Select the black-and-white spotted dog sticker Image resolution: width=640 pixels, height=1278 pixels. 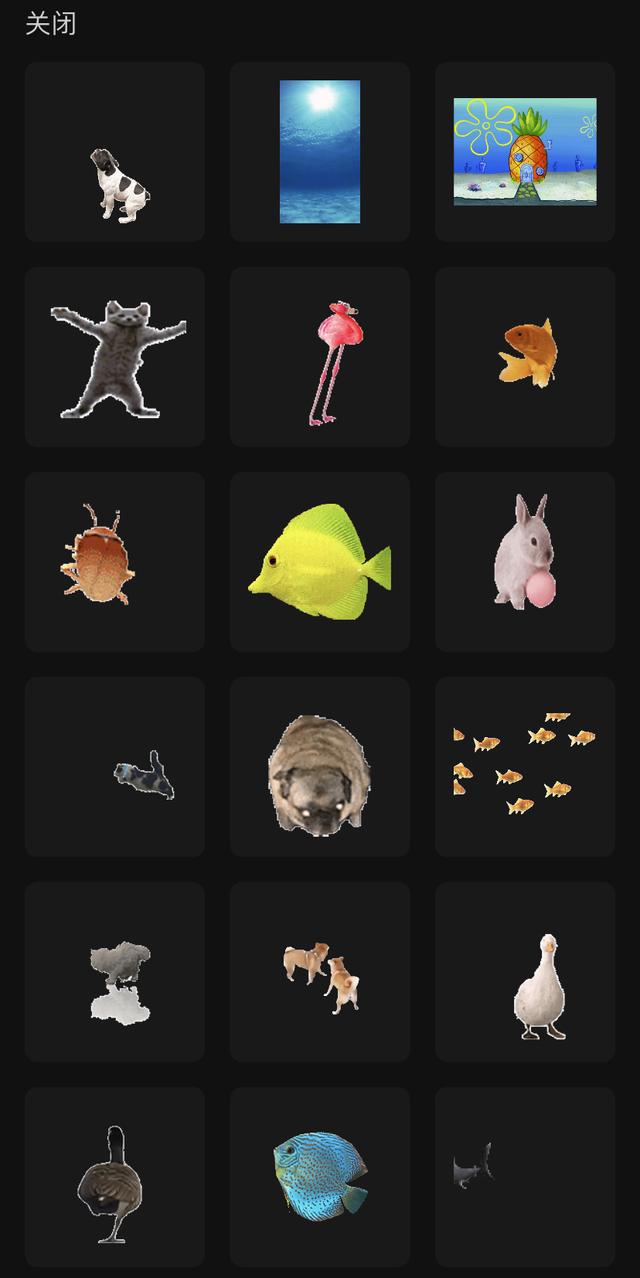click(x=115, y=152)
